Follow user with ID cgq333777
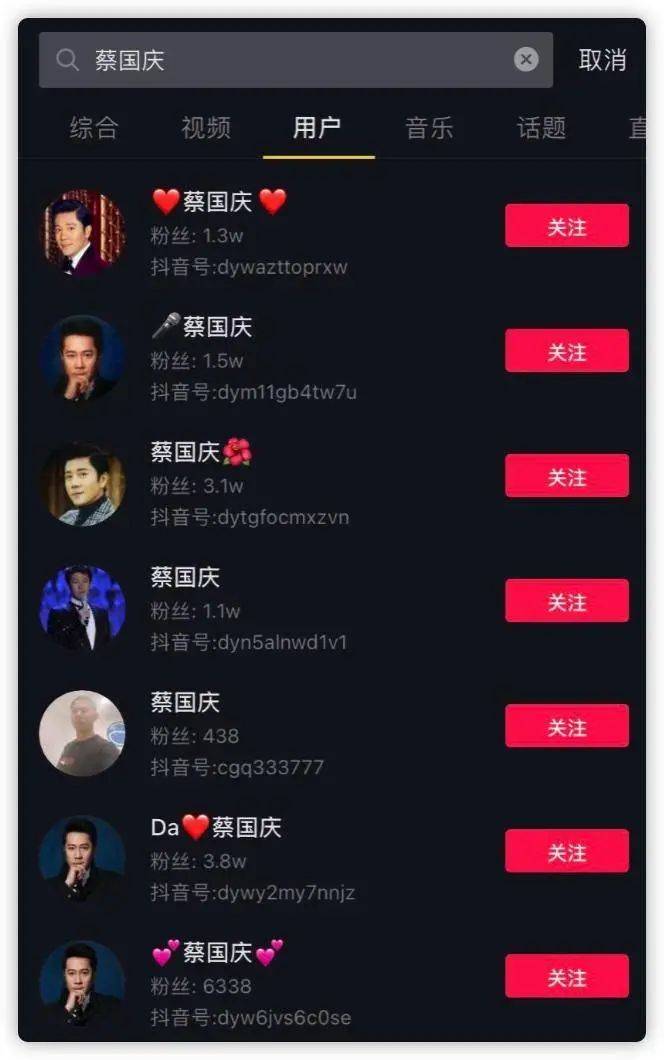This screenshot has width=664, height=1060. pos(566,726)
